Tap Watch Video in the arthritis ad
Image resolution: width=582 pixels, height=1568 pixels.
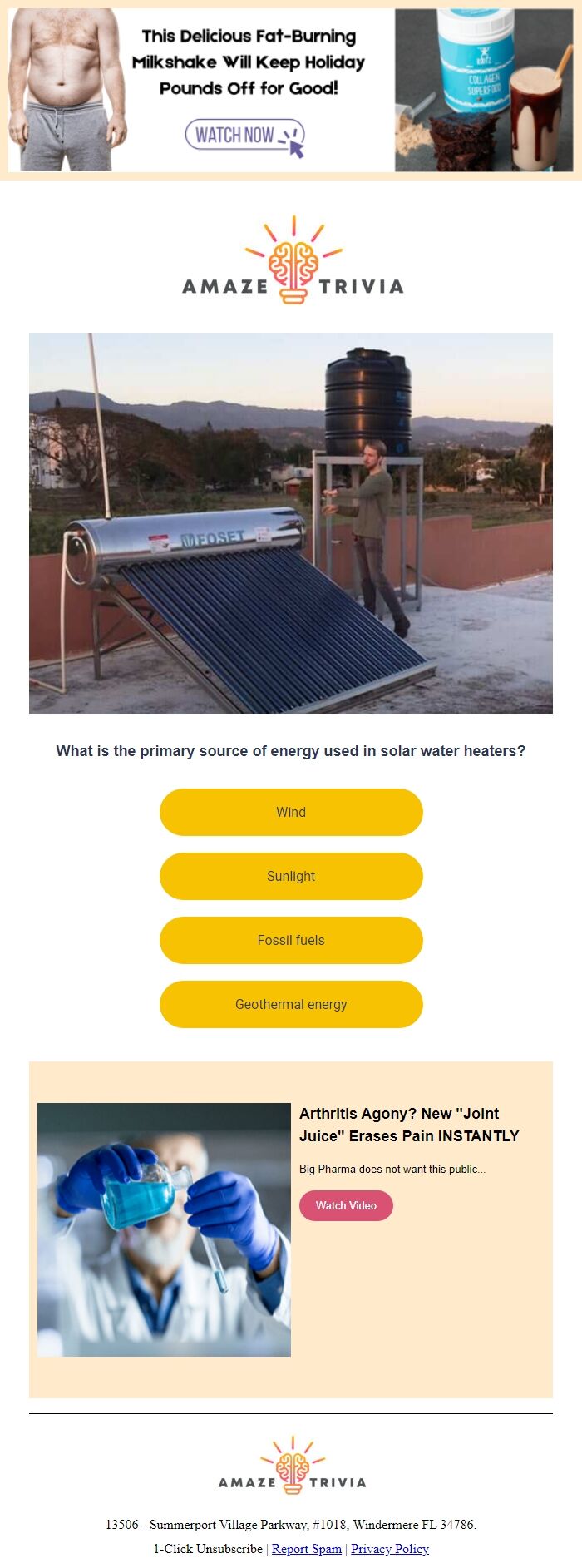coord(346,1205)
